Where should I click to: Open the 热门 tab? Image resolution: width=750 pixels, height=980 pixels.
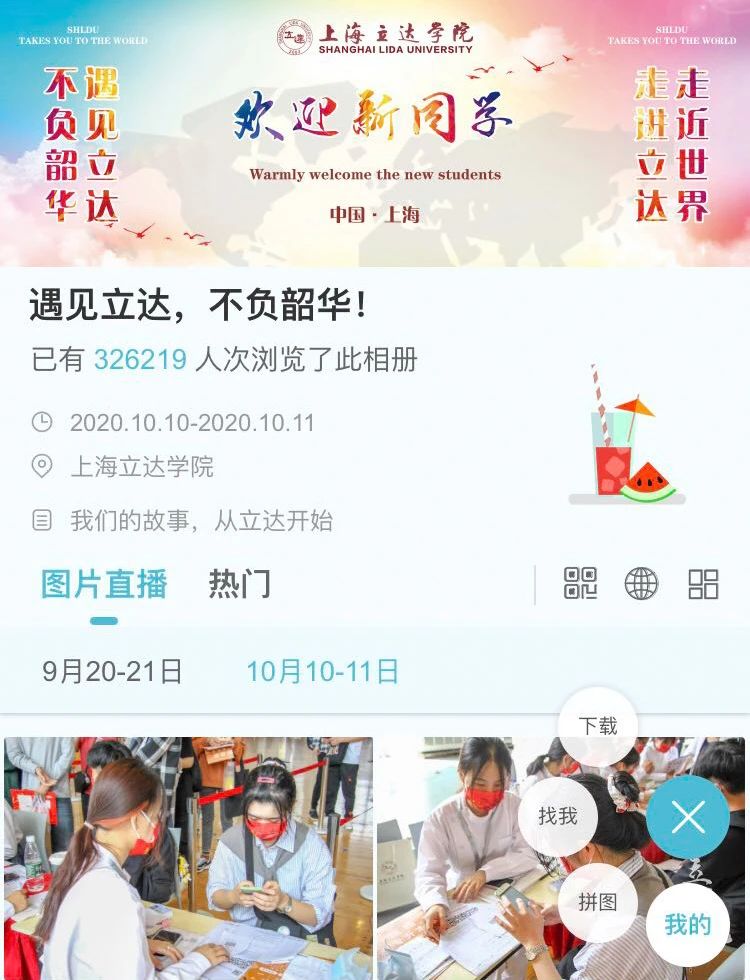tap(239, 584)
